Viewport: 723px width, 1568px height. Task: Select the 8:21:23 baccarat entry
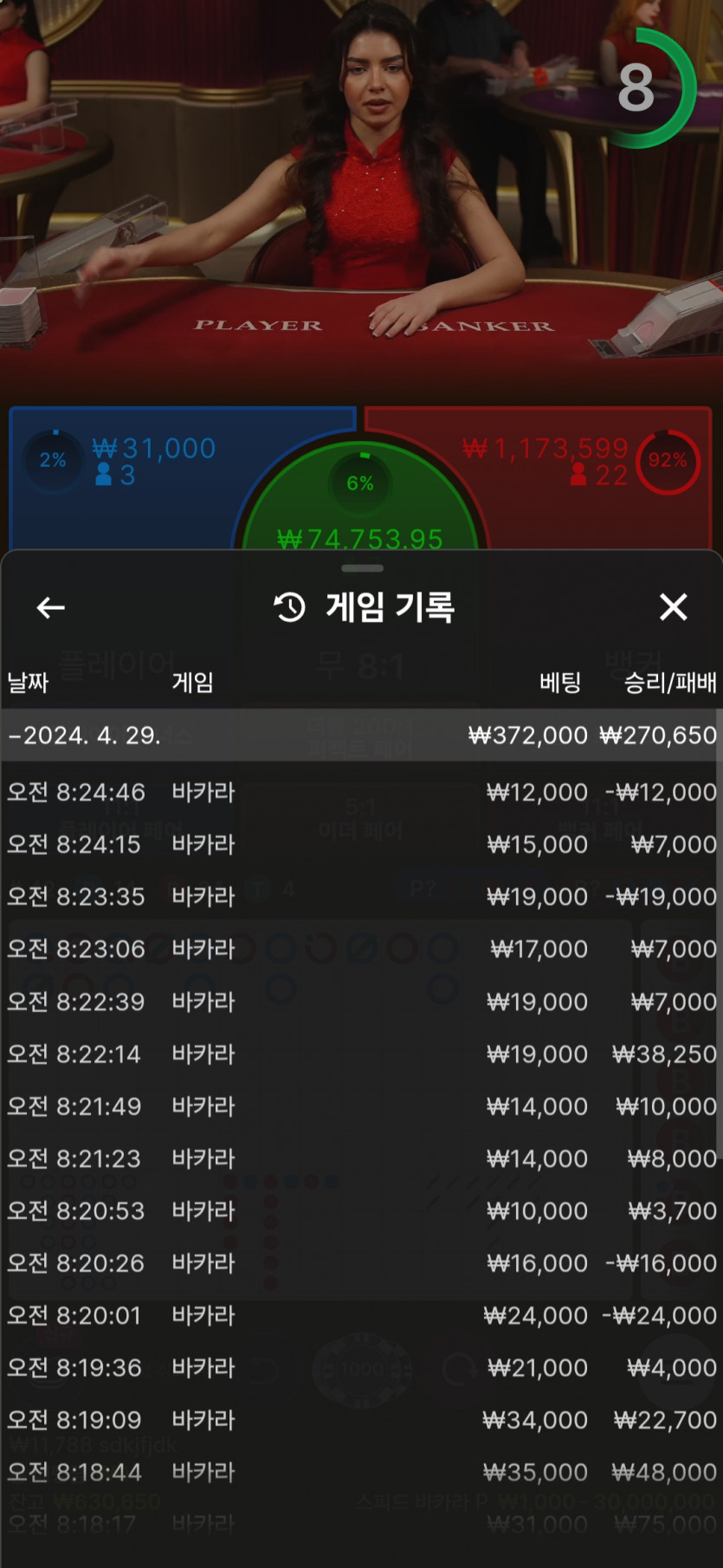tap(361, 1158)
